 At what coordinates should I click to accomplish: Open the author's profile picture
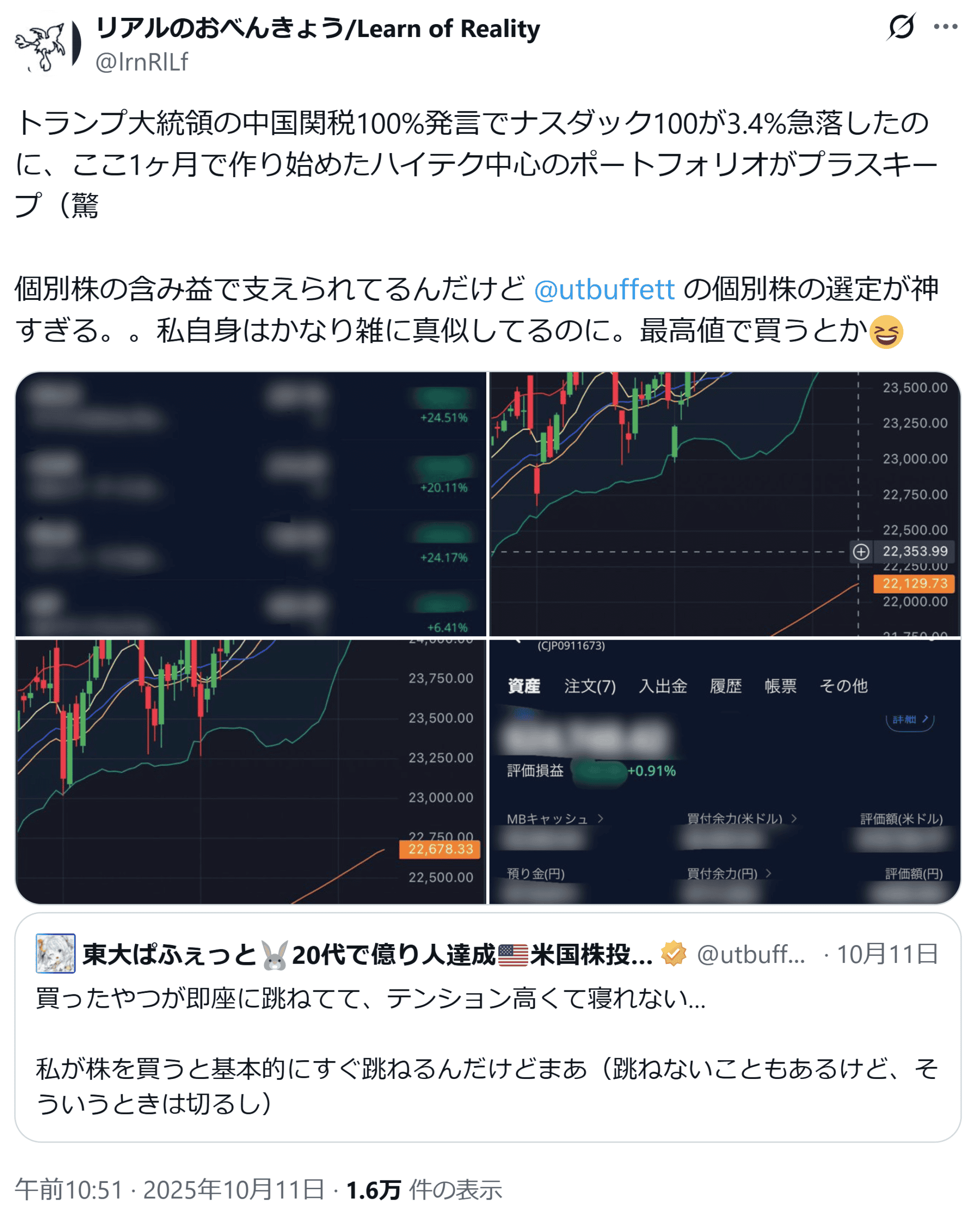(46, 45)
